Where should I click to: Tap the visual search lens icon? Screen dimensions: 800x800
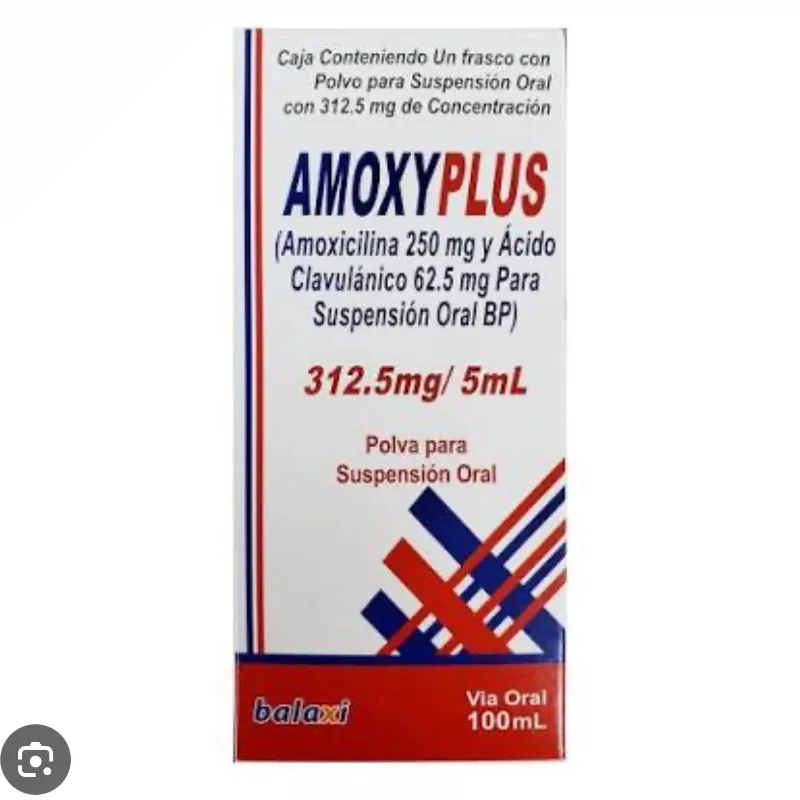[x=36, y=759]
